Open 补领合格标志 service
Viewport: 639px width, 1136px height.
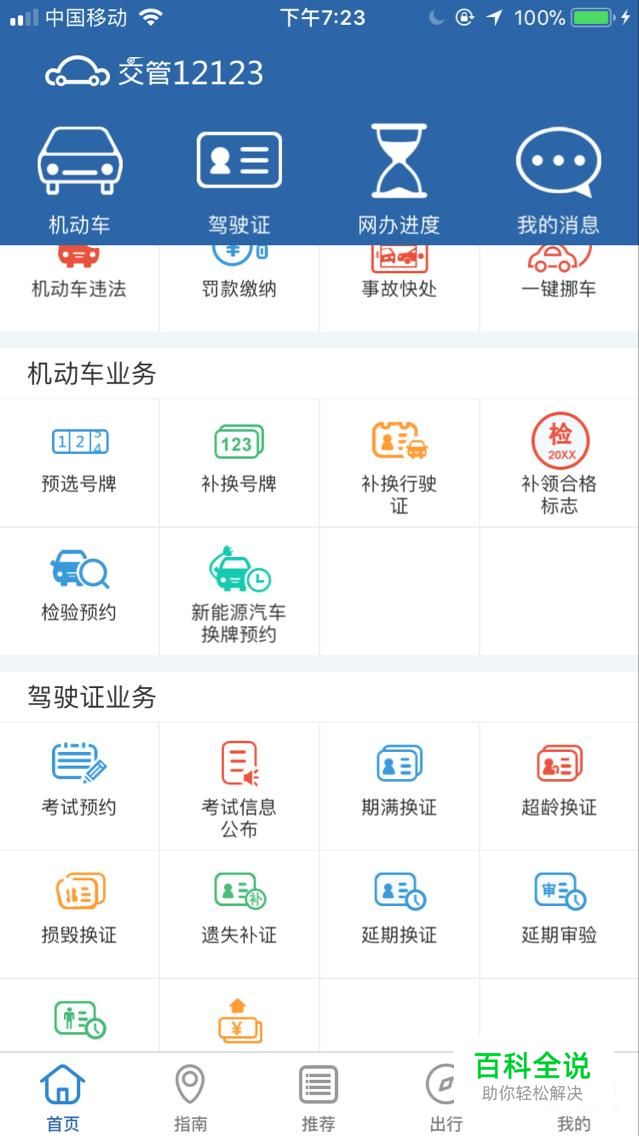tap(559, 462)
